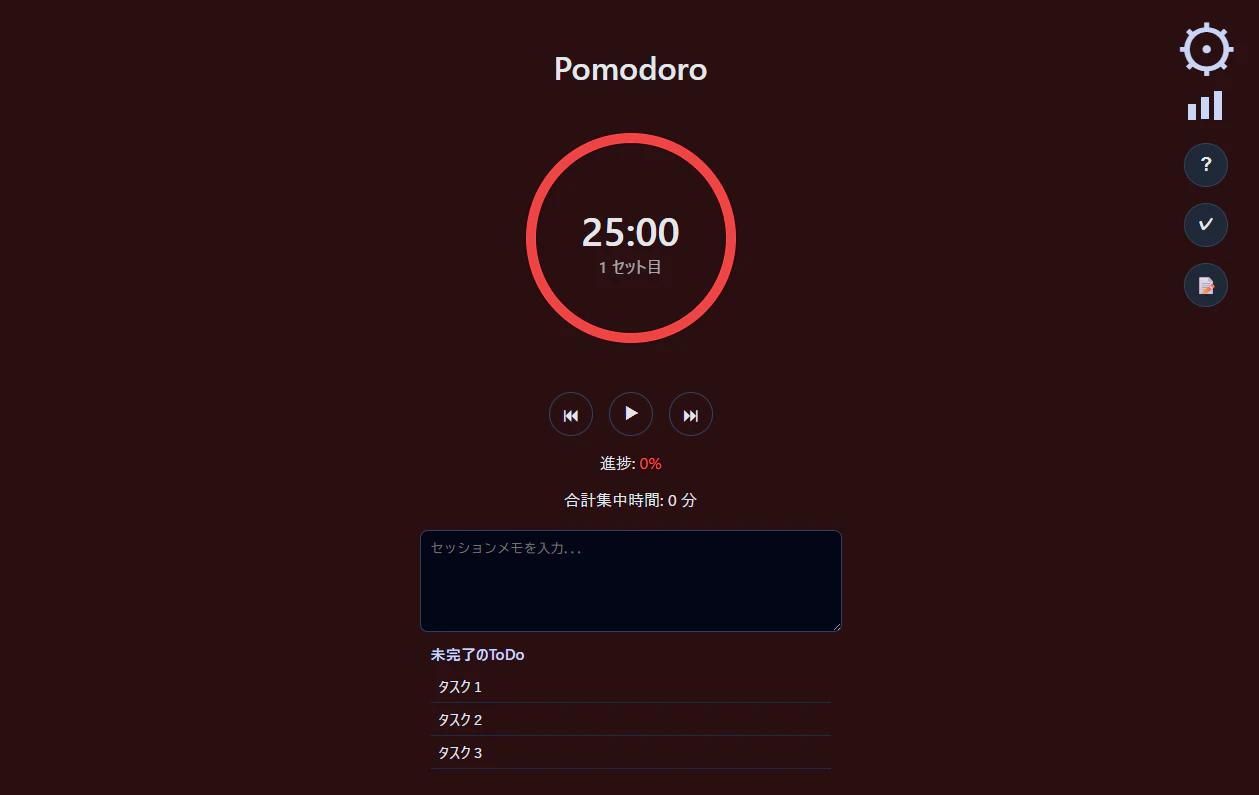The image size is (1259, 795).
Task: Select タスク 2 from the ToDo list
Action: [630, 720]
